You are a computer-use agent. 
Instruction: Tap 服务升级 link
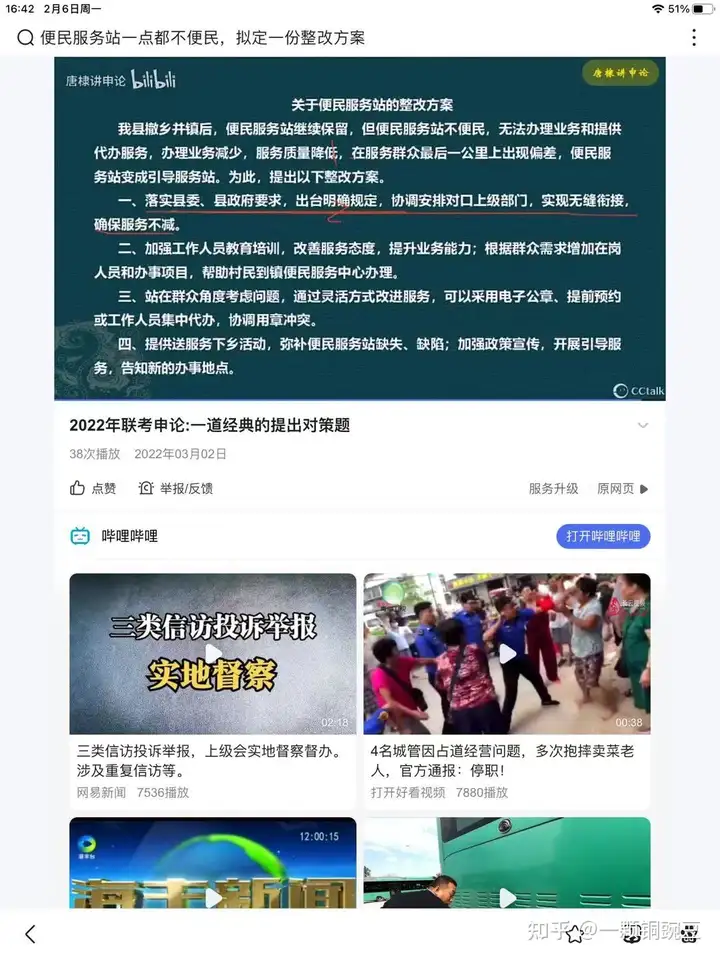(x=553, y=489)
